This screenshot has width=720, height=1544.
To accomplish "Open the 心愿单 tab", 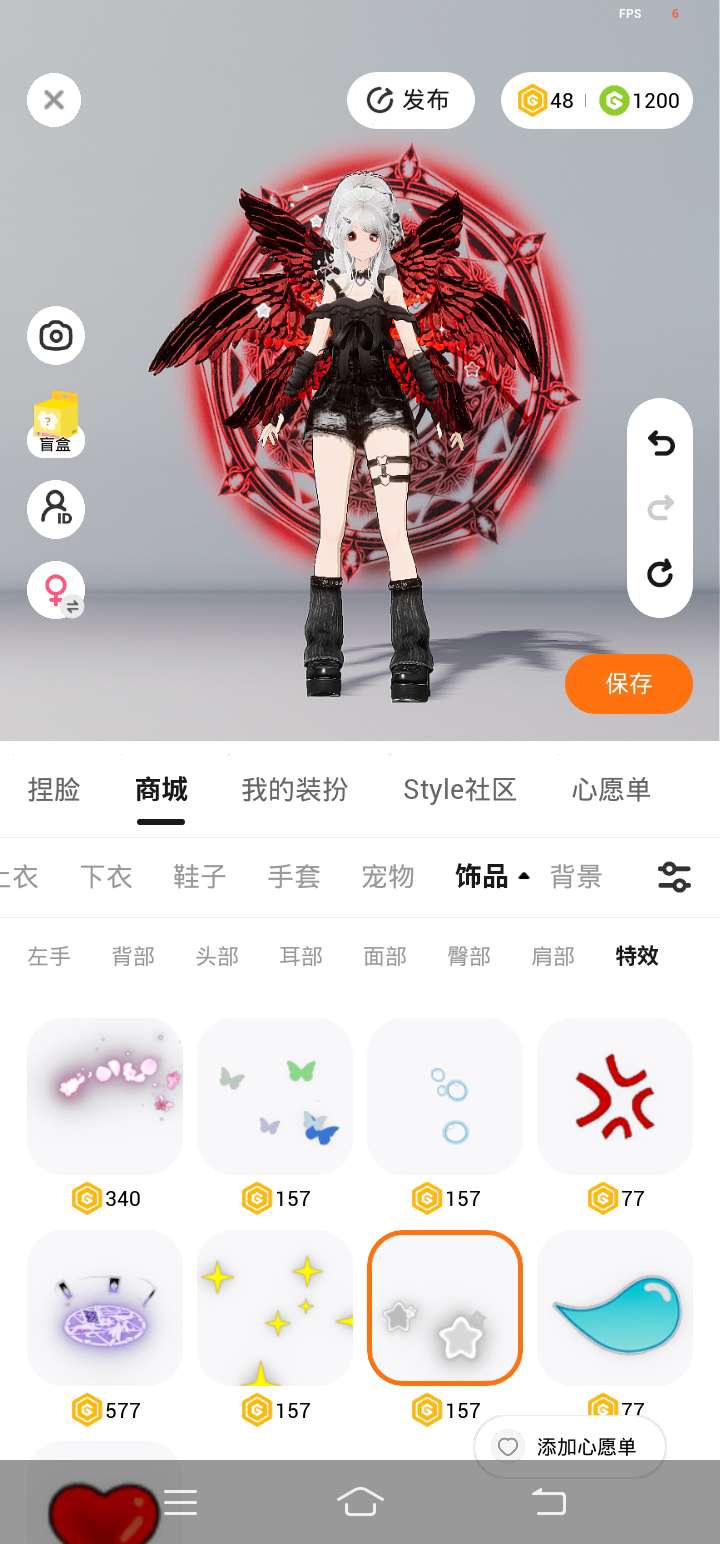I will [611, 790].
